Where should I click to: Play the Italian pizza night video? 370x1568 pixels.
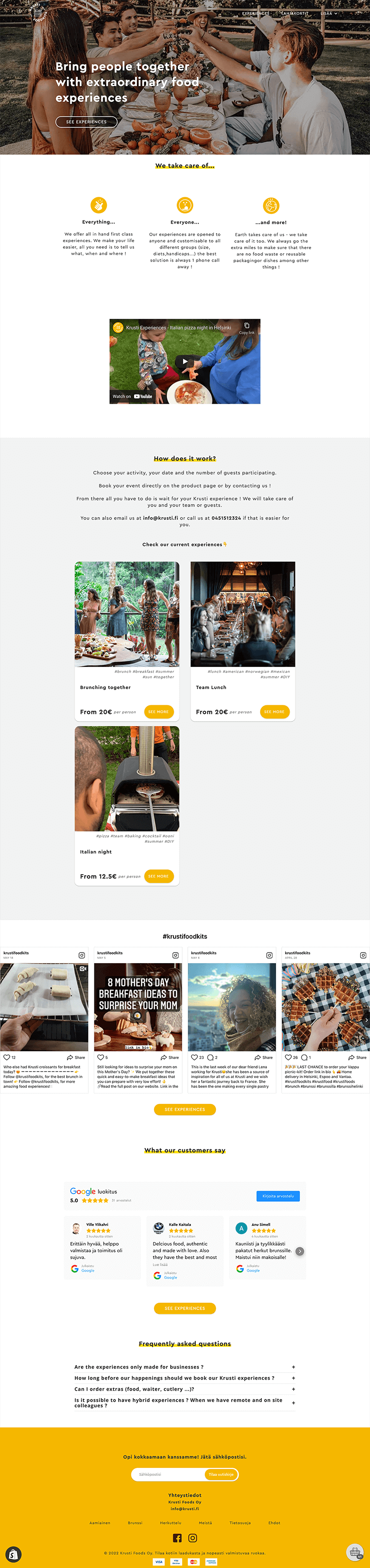pyautogui.click(x=185, y=361)
